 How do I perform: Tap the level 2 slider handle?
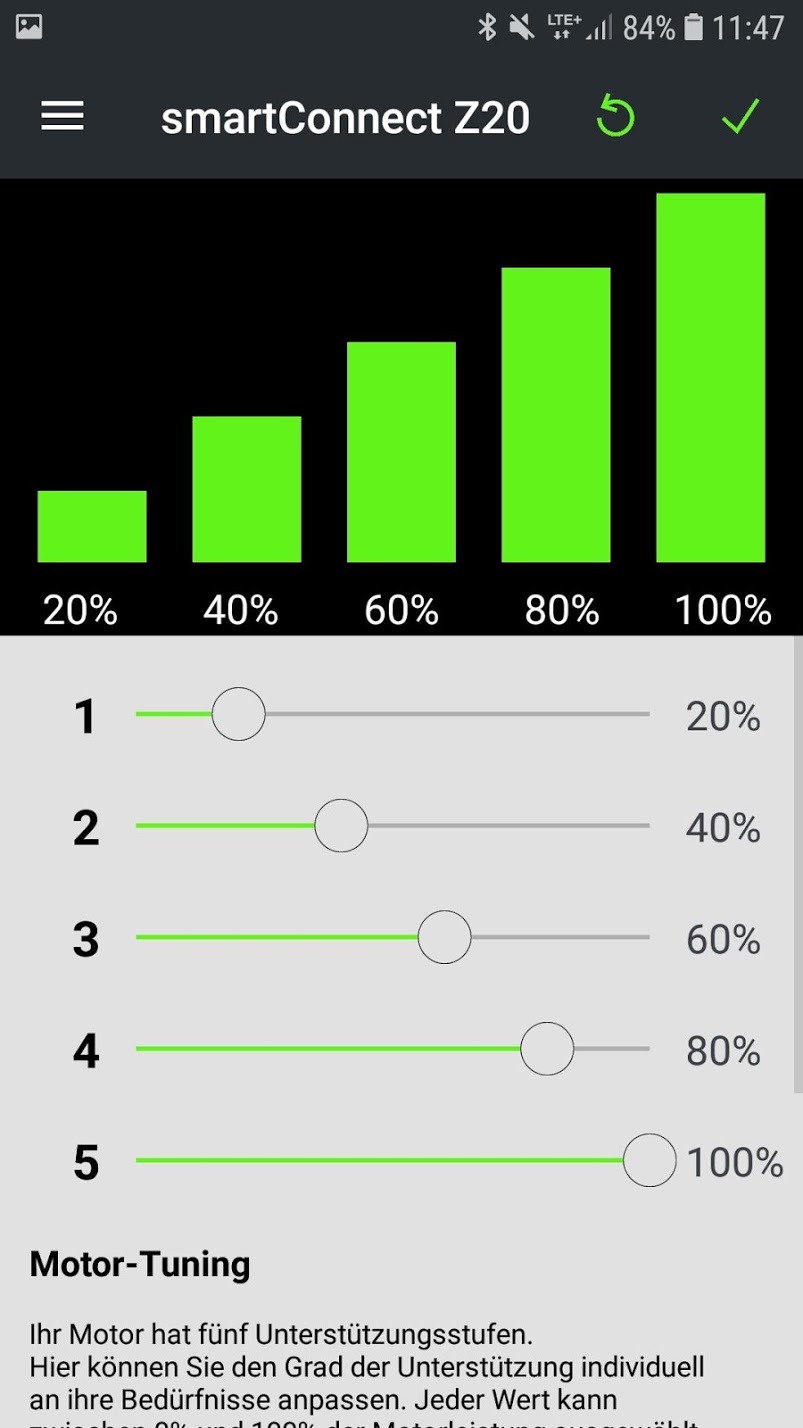pos(341,826)
